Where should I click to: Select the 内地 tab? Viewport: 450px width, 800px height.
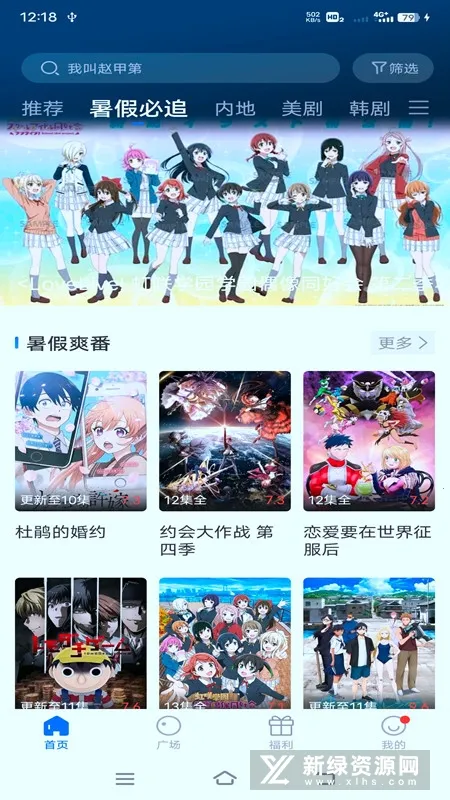(x=235, y=108)
